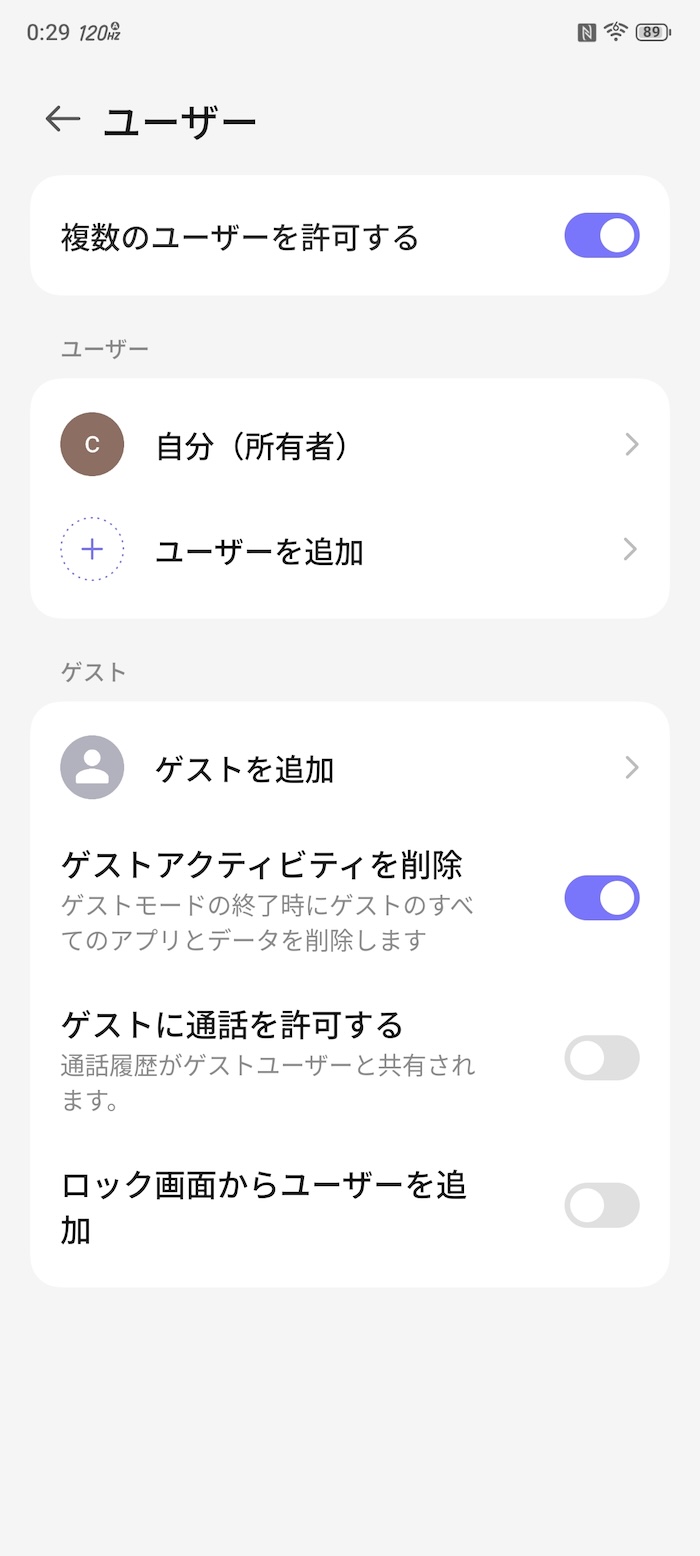Open 自分（所有者）user profile
The image size is (700, 1556).
(x=350, y=445)
